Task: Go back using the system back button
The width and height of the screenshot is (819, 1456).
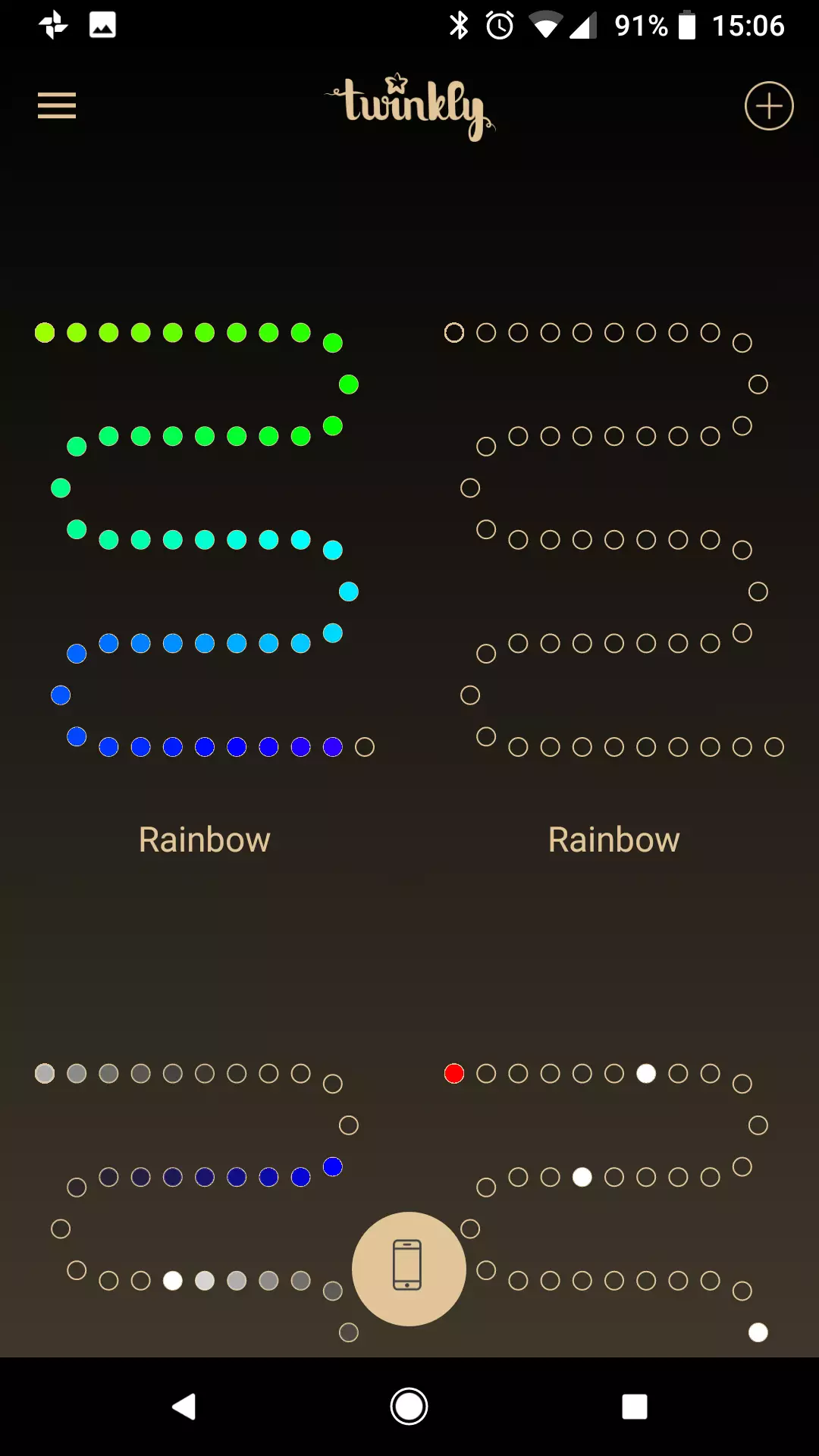Action: point(184,1407)
